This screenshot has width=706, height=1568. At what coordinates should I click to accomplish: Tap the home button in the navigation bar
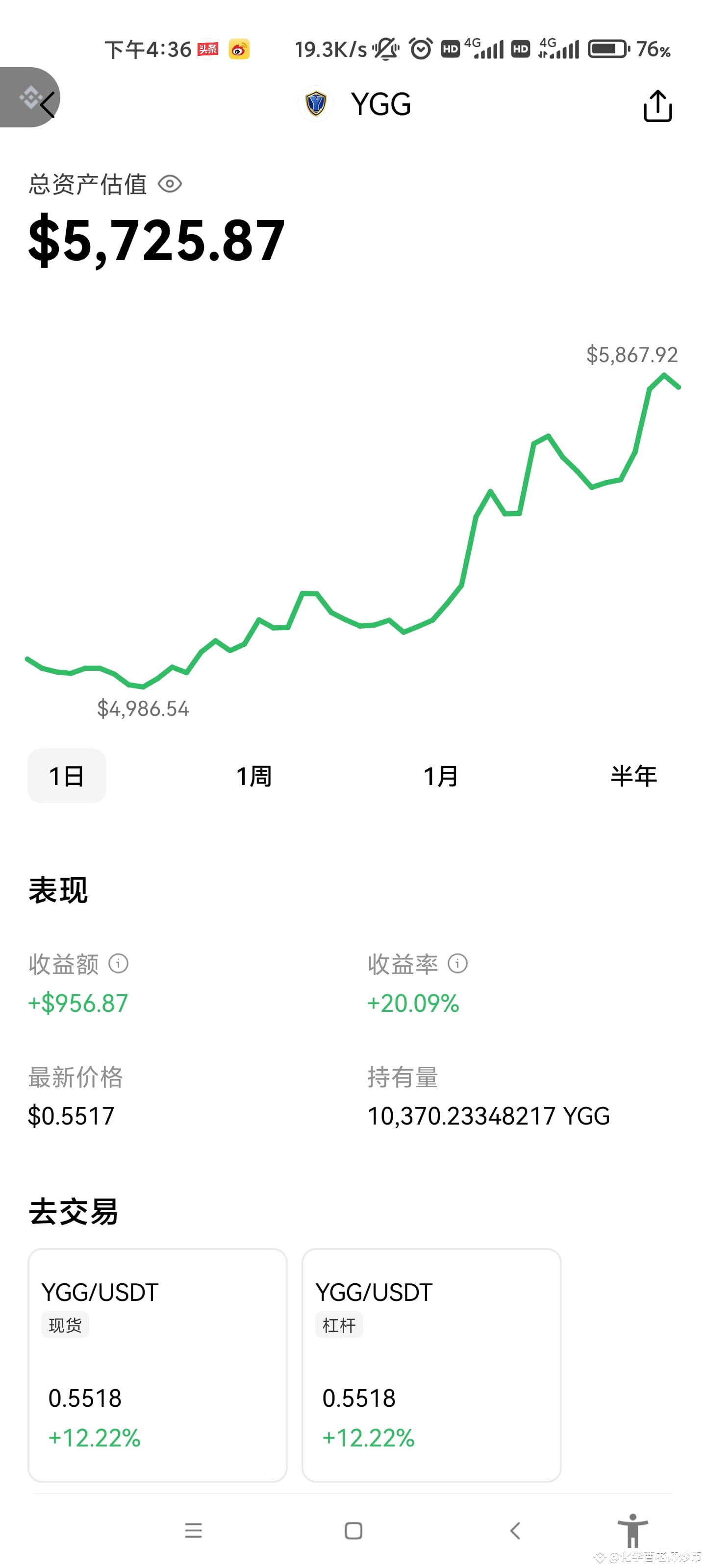point(353,1530)
